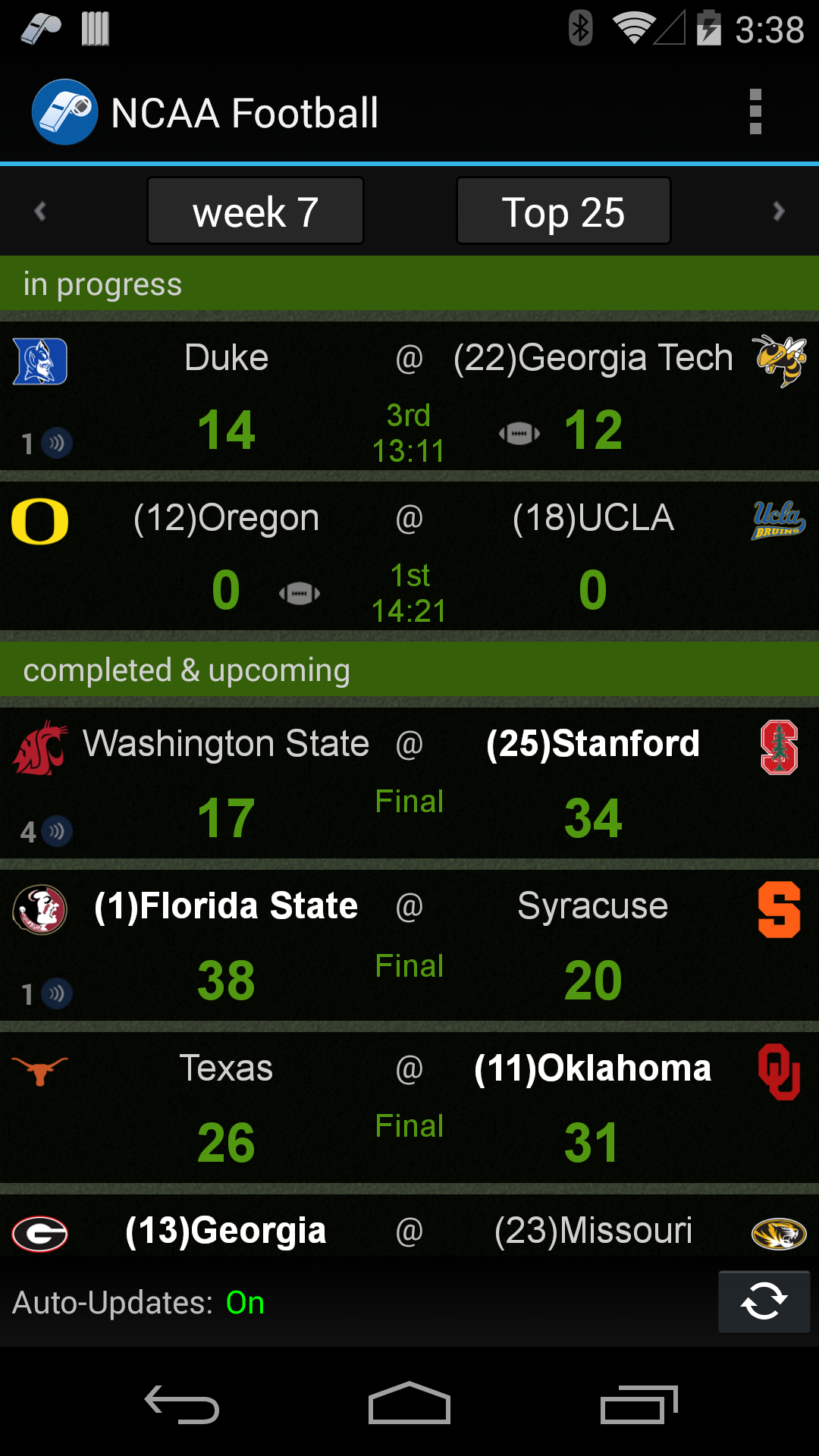Click the Oklahoma Sooners logo
The height and width of the screenshot is (1456, 819).
click(x=778, y=1073)
